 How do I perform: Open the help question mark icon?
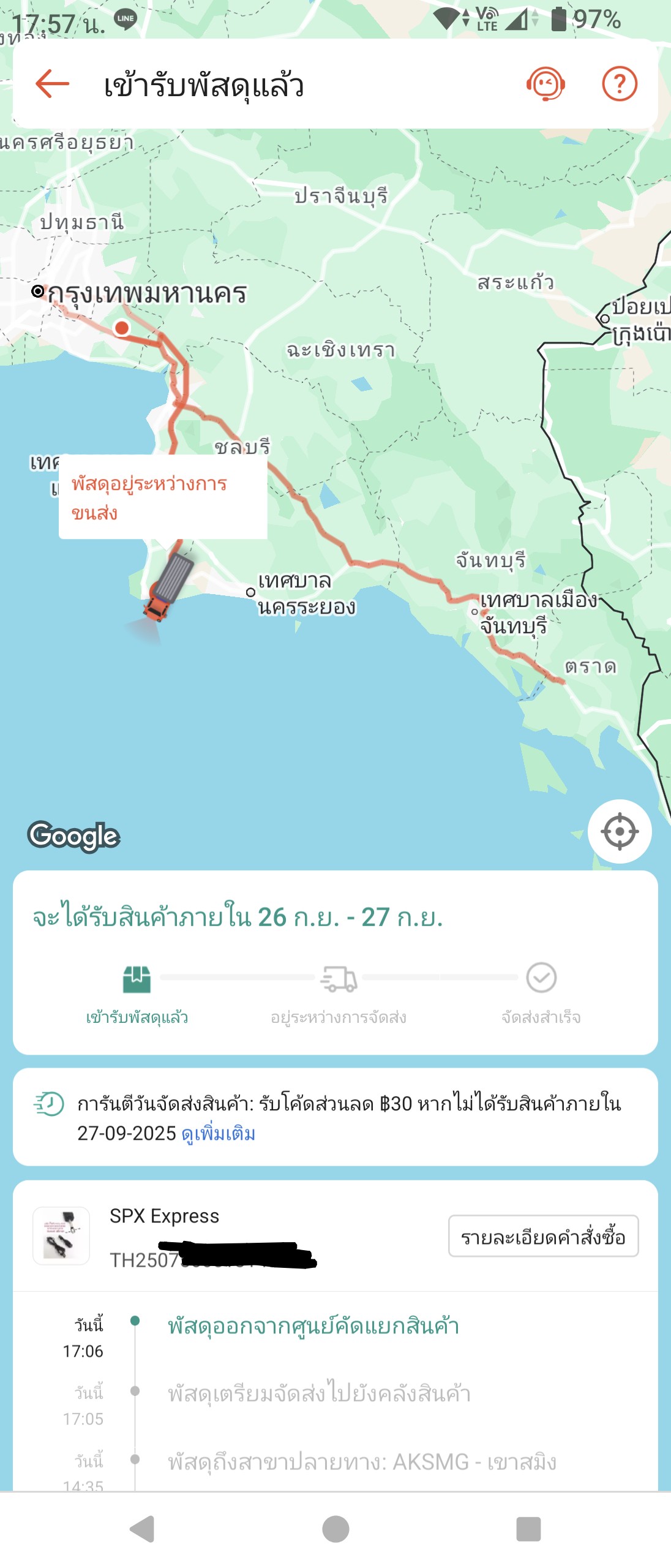[x=620, y=84]
